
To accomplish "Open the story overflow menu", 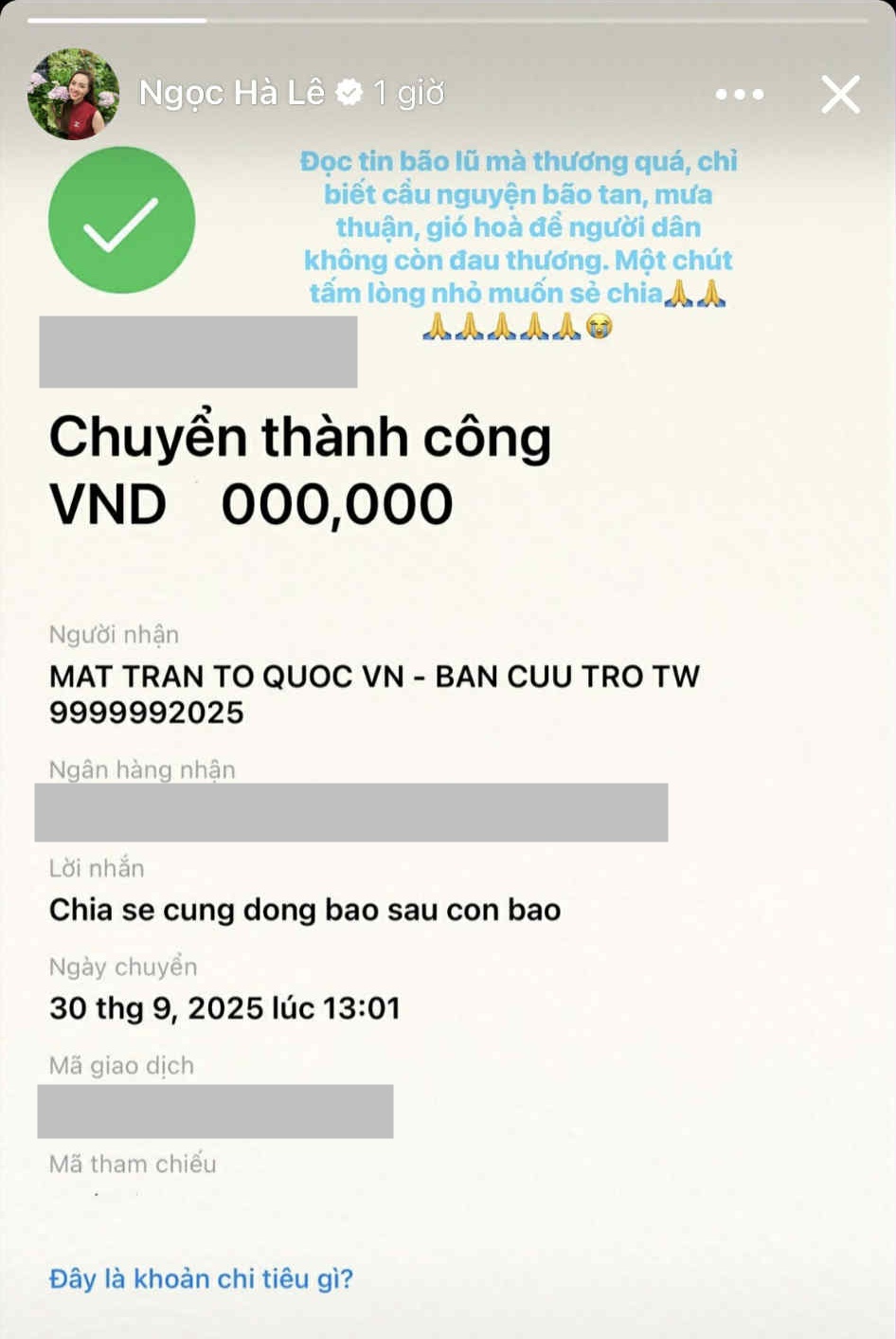I will 740,94.
